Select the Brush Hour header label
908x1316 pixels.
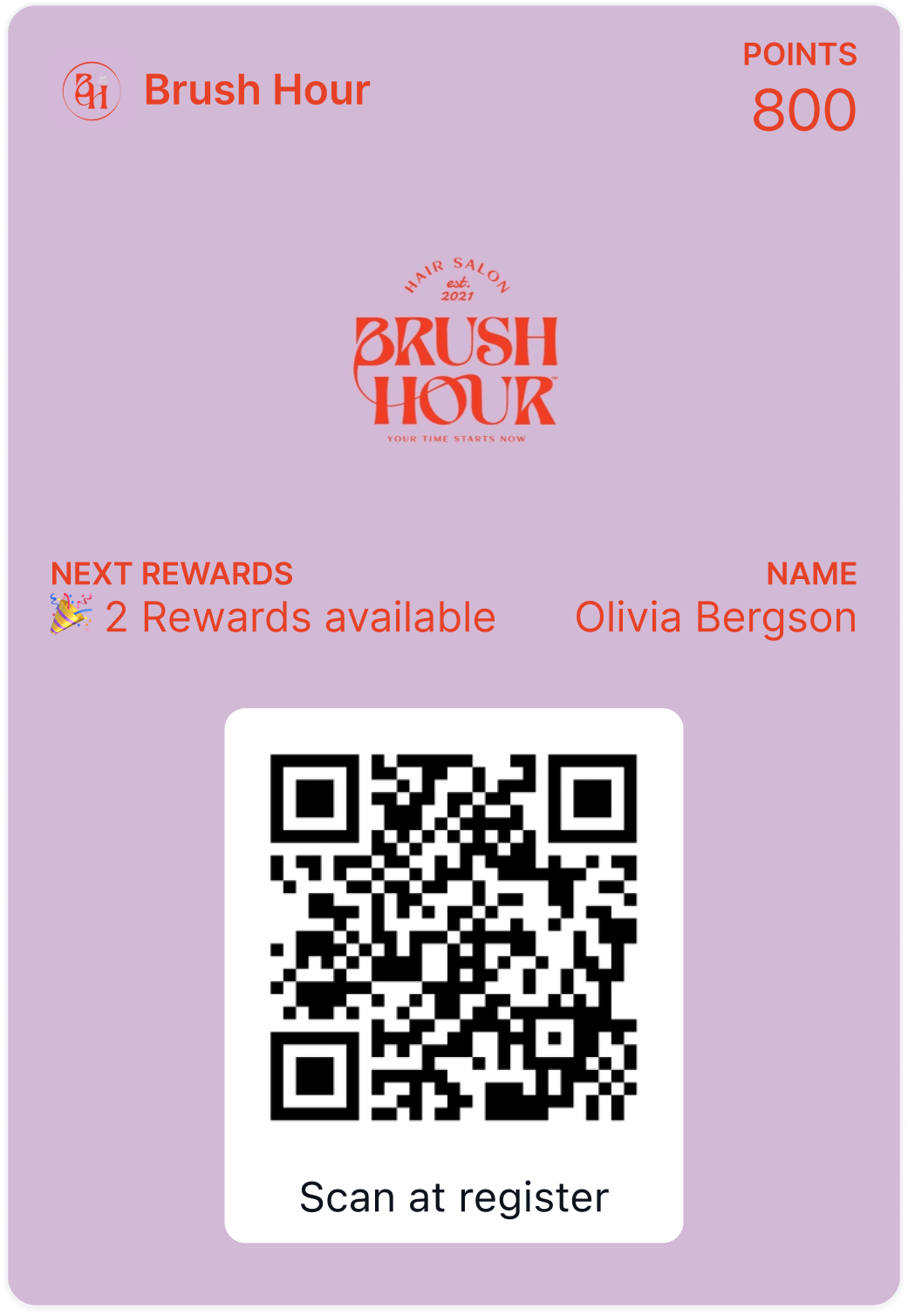click(257, 90)
